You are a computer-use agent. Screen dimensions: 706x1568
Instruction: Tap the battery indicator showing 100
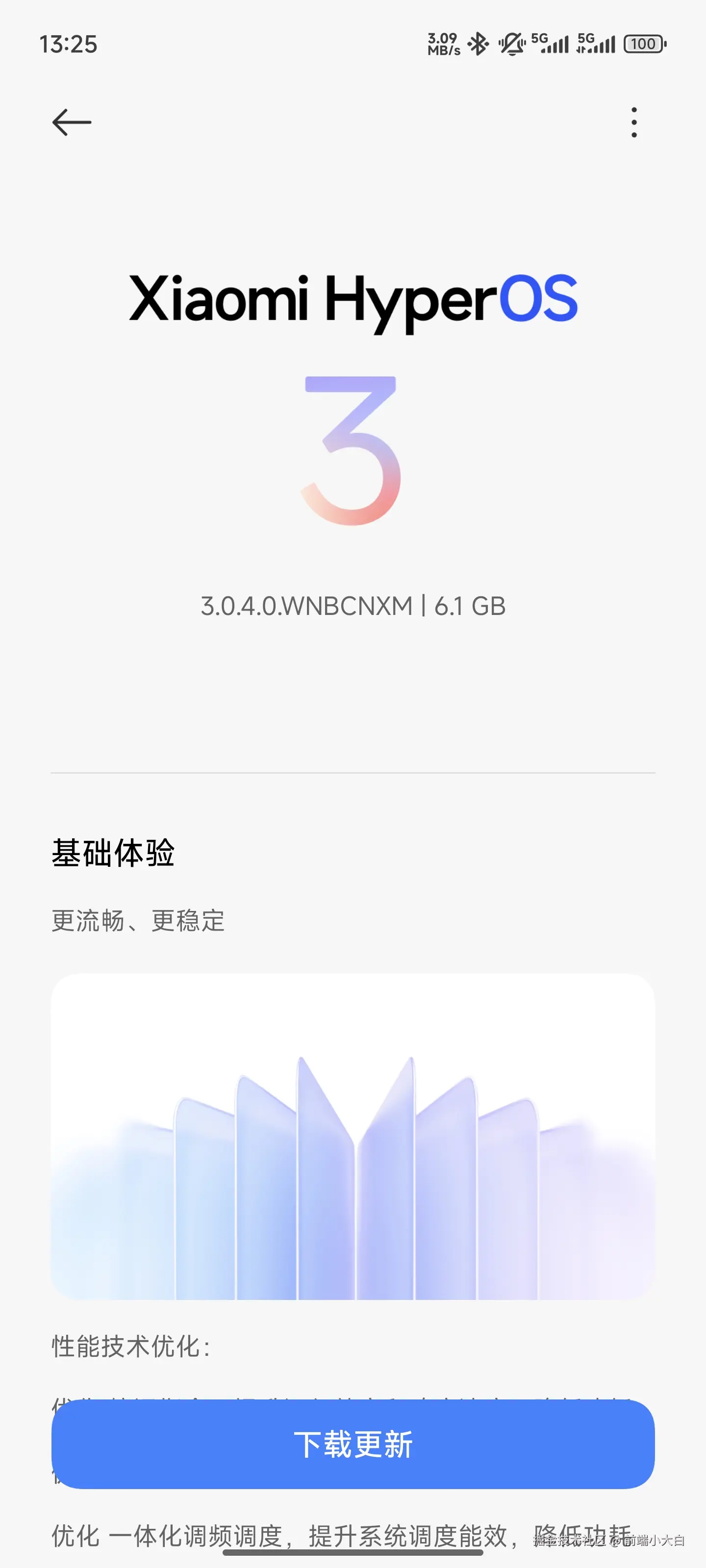click(x=645, y=44)
